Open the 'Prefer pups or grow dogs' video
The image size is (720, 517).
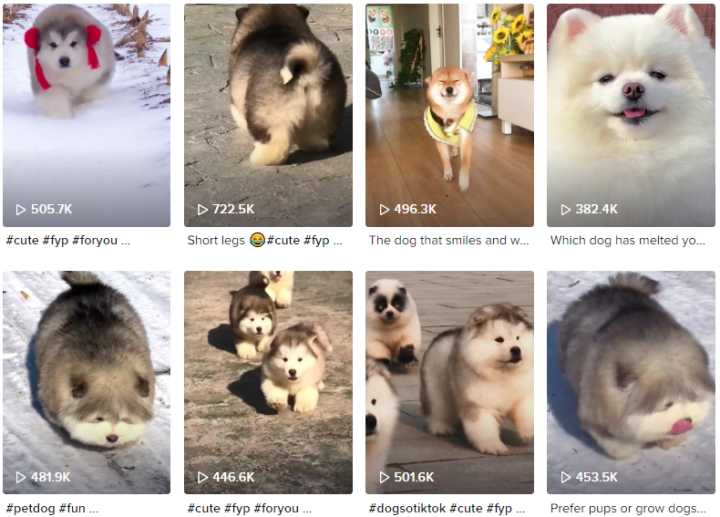coord(631,382)
